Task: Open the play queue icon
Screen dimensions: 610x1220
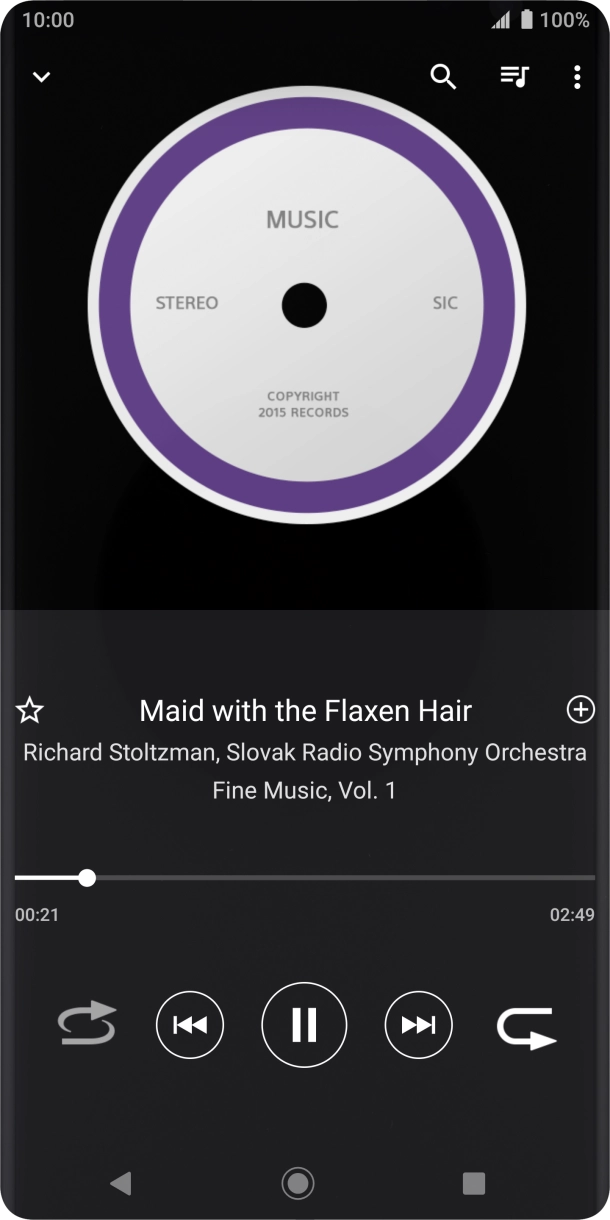Action: coord(514,77)
